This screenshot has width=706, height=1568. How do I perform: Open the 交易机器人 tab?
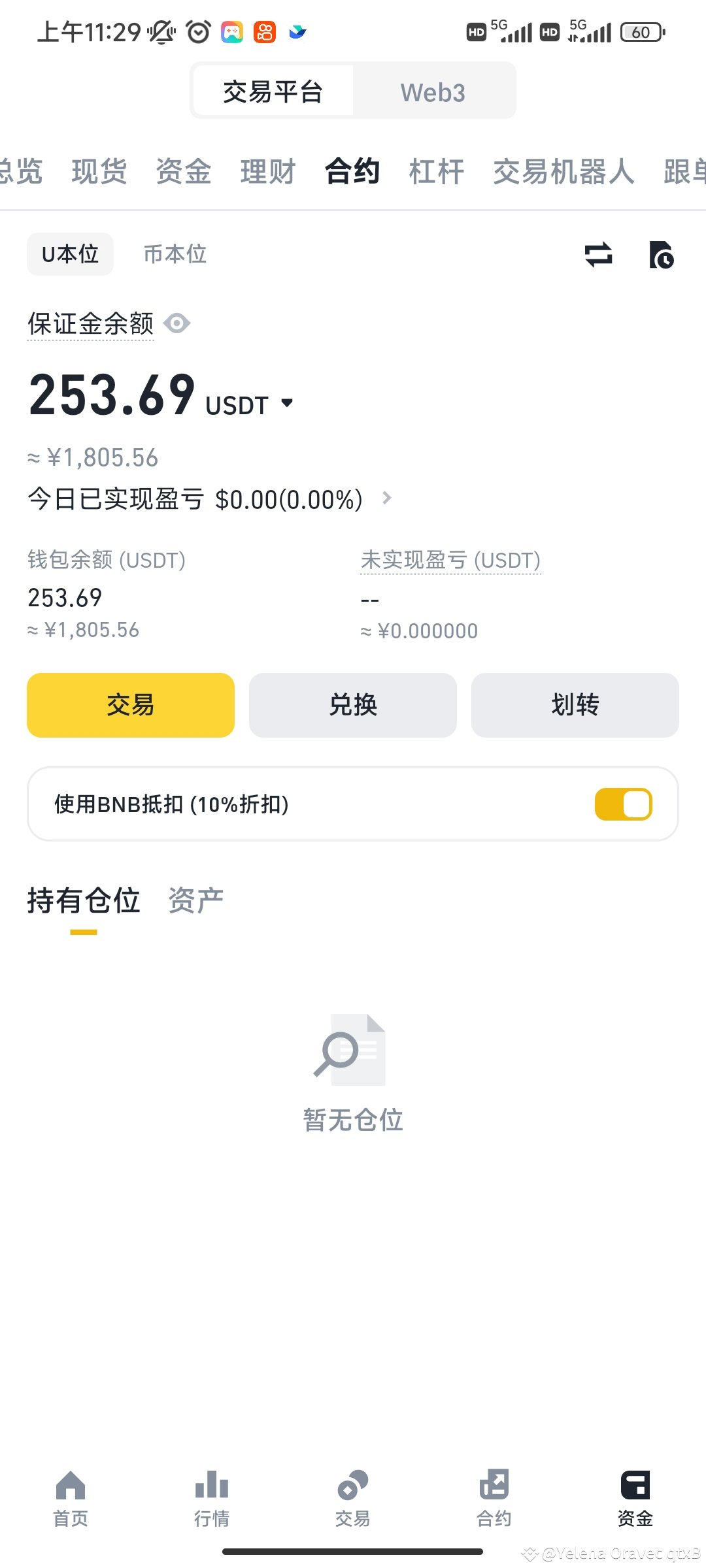point(563,172)
